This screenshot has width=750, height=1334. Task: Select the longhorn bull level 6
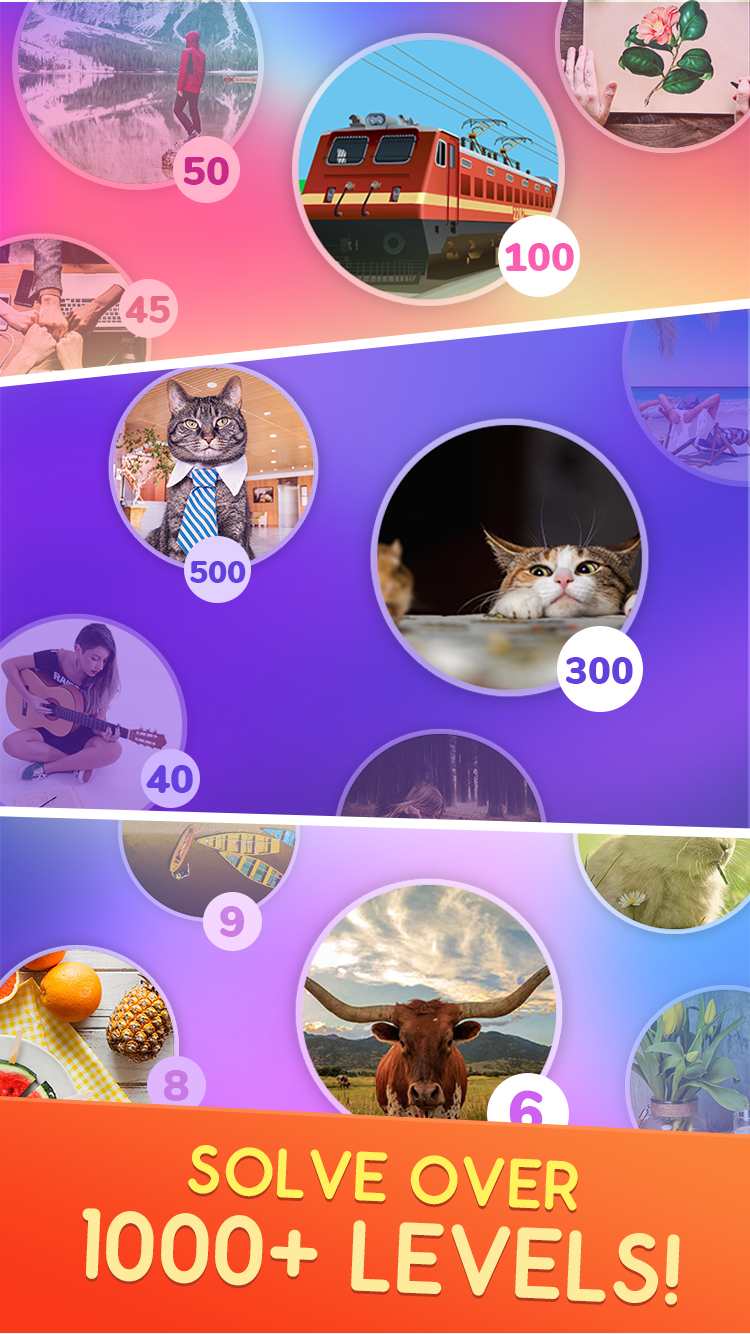430,1010
